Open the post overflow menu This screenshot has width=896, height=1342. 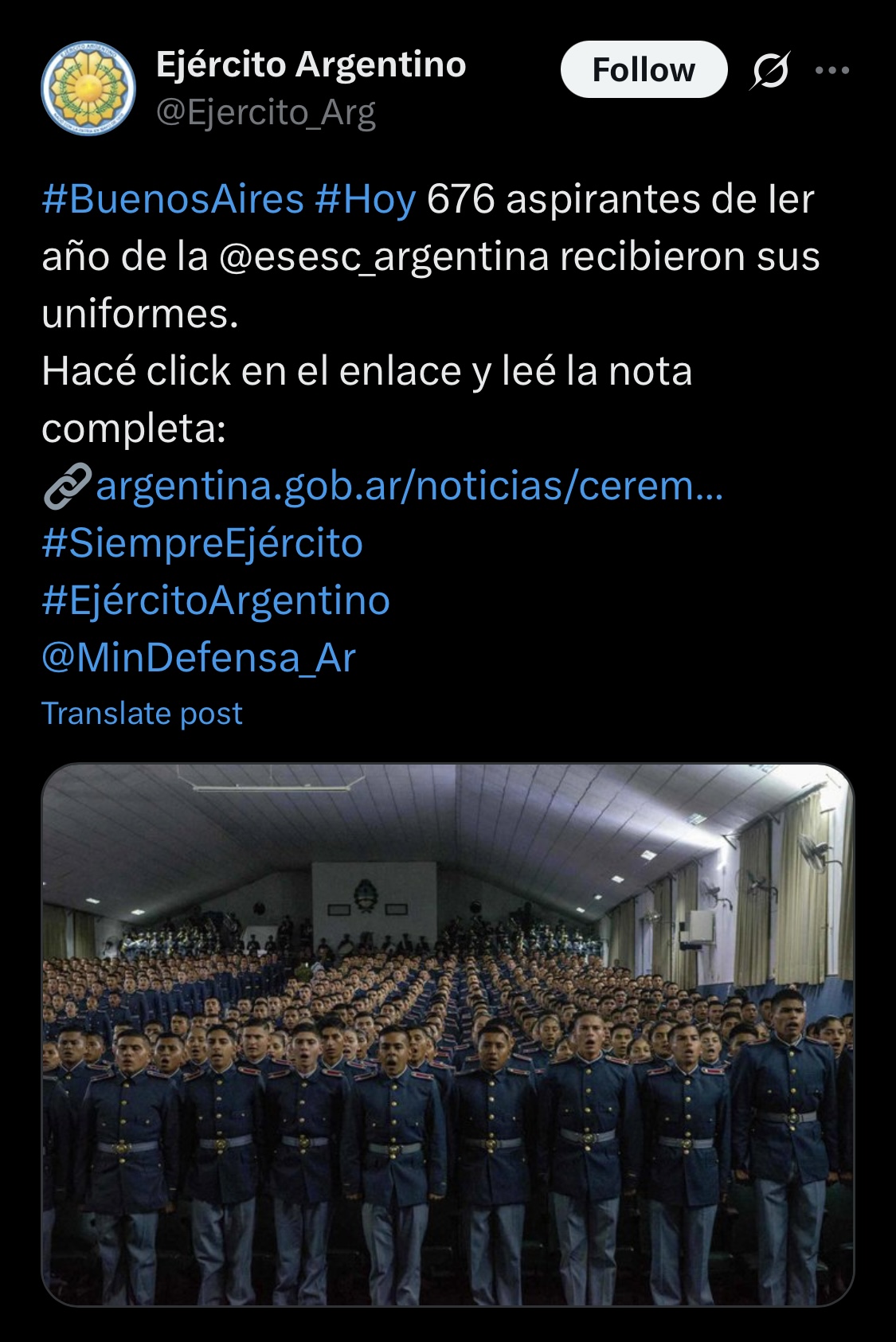[x=833, y=70]
